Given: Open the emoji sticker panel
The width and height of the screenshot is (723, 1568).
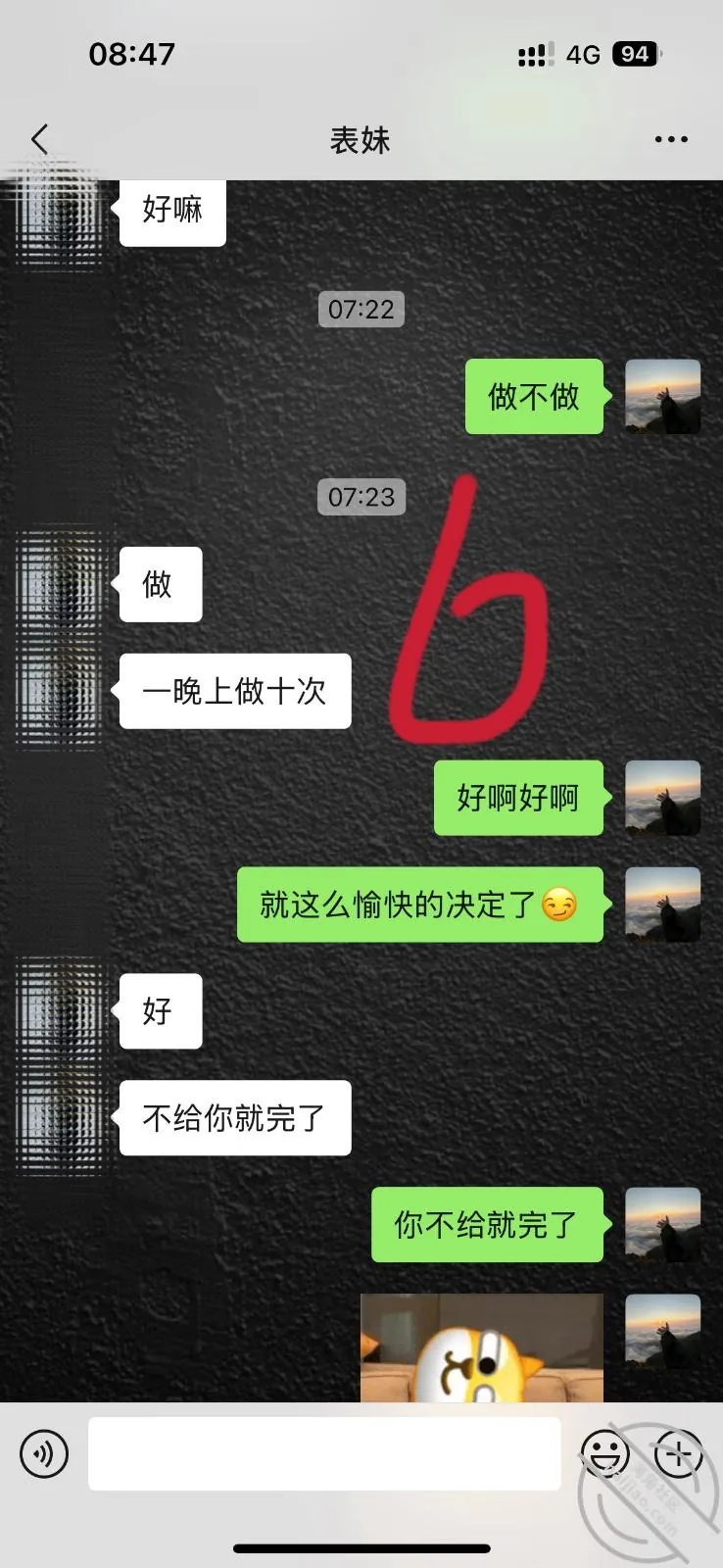Looking at the screenshot, I should (x=605, y=1453).
